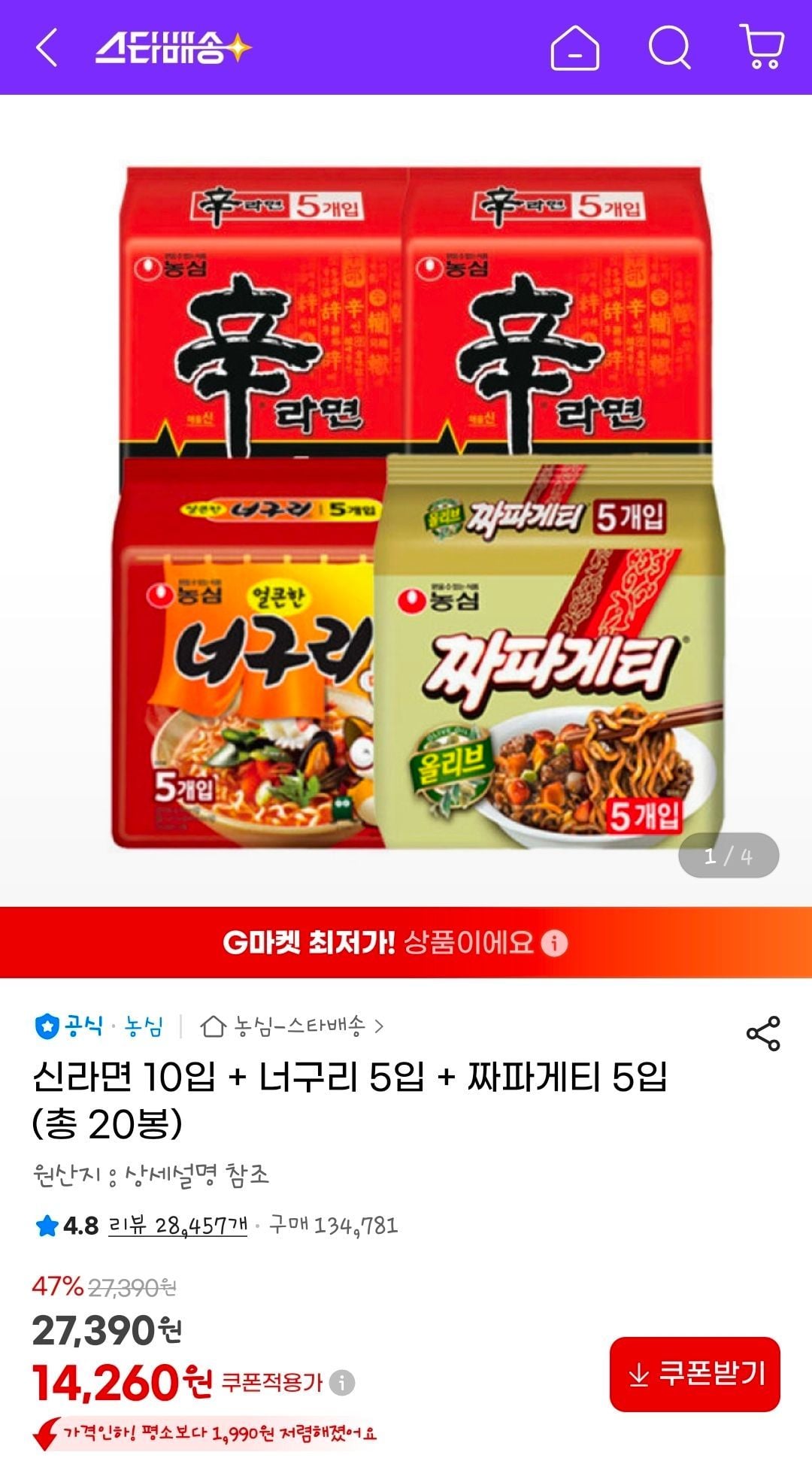Viewport: 812px width, 1464px height.
Task: Show info about G마켓 최저가 banner
Action: pyautogui.click(x=555, y=942)
